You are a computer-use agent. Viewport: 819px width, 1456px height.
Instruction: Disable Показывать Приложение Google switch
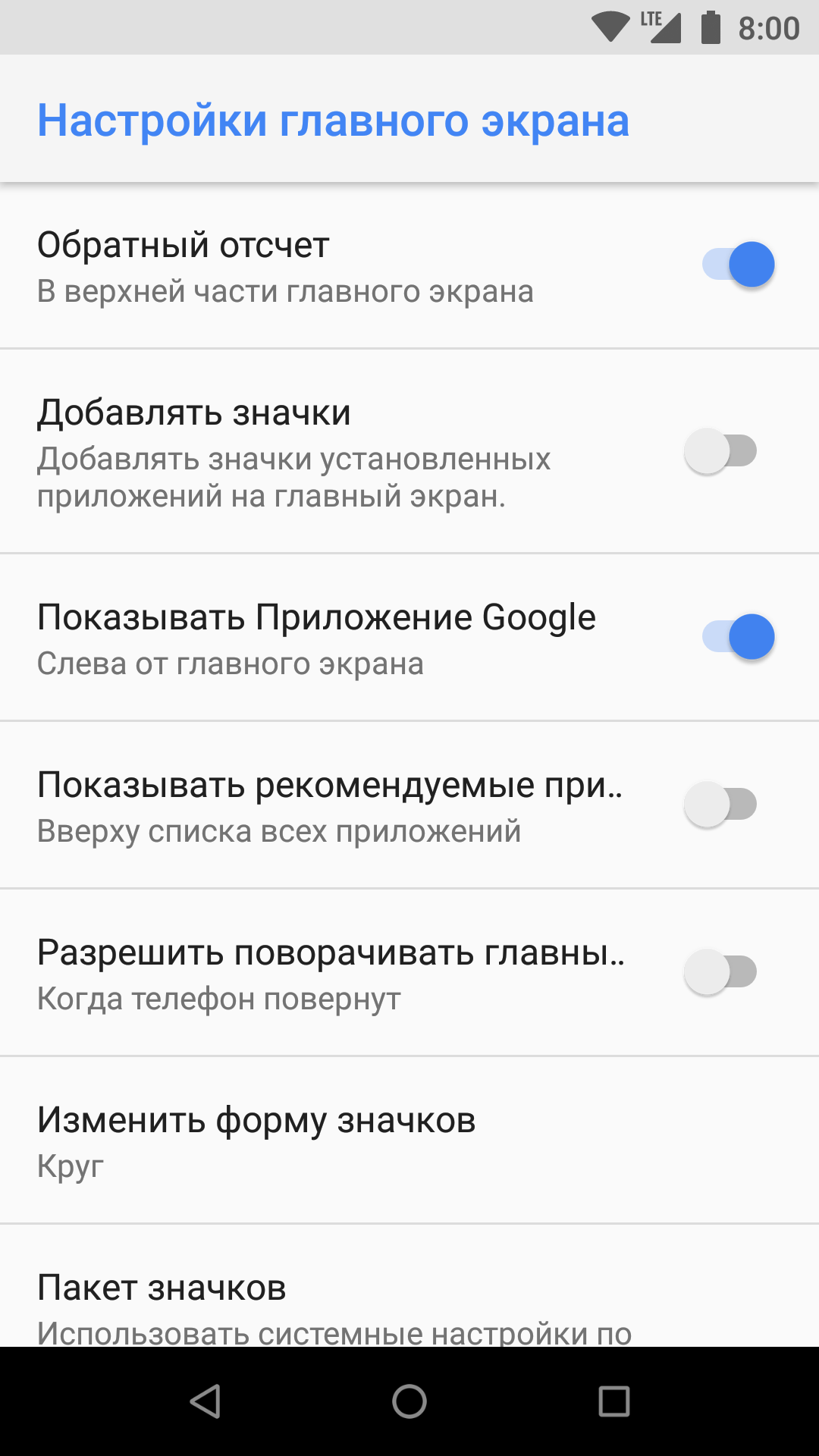[x=738, y=637]
